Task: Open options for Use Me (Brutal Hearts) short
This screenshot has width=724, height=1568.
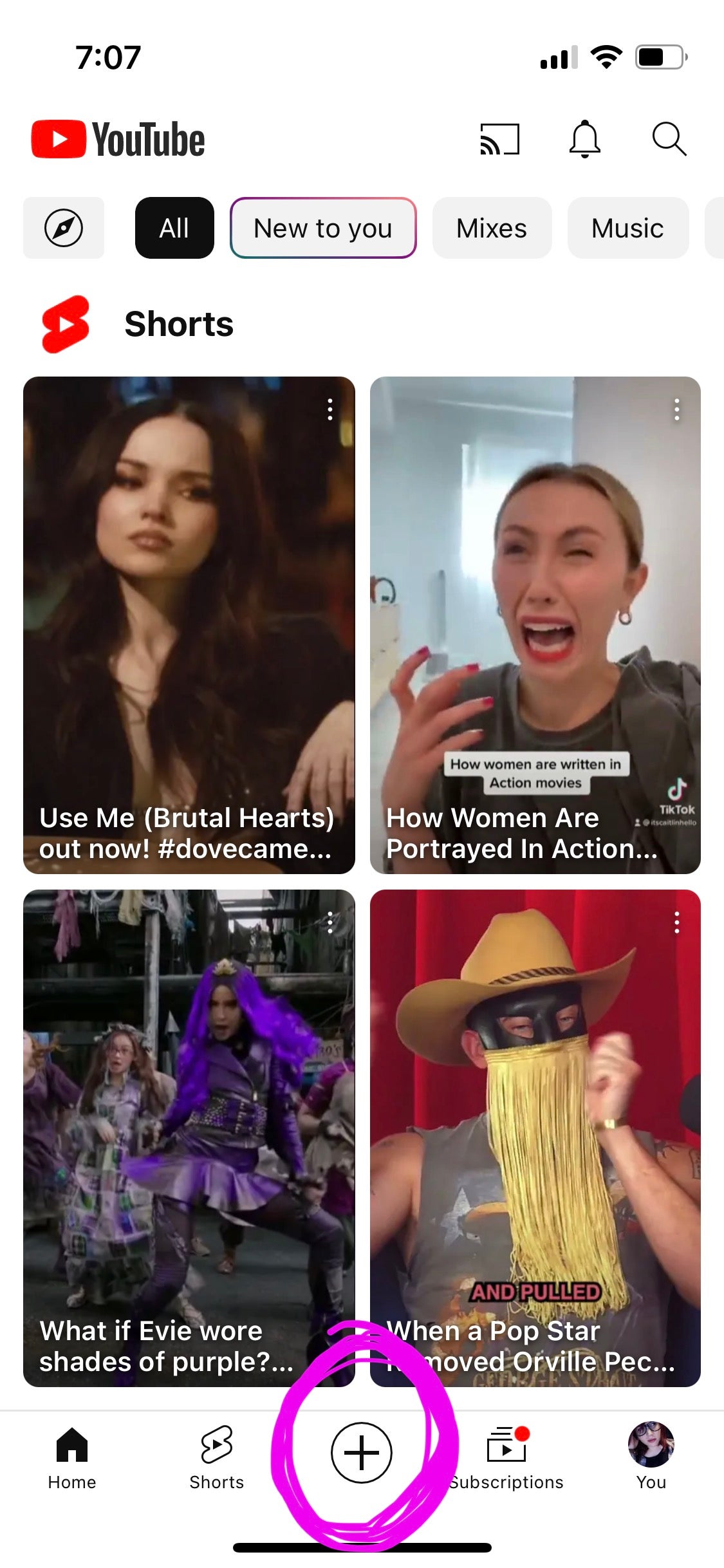Action: (x=330, y=409)
